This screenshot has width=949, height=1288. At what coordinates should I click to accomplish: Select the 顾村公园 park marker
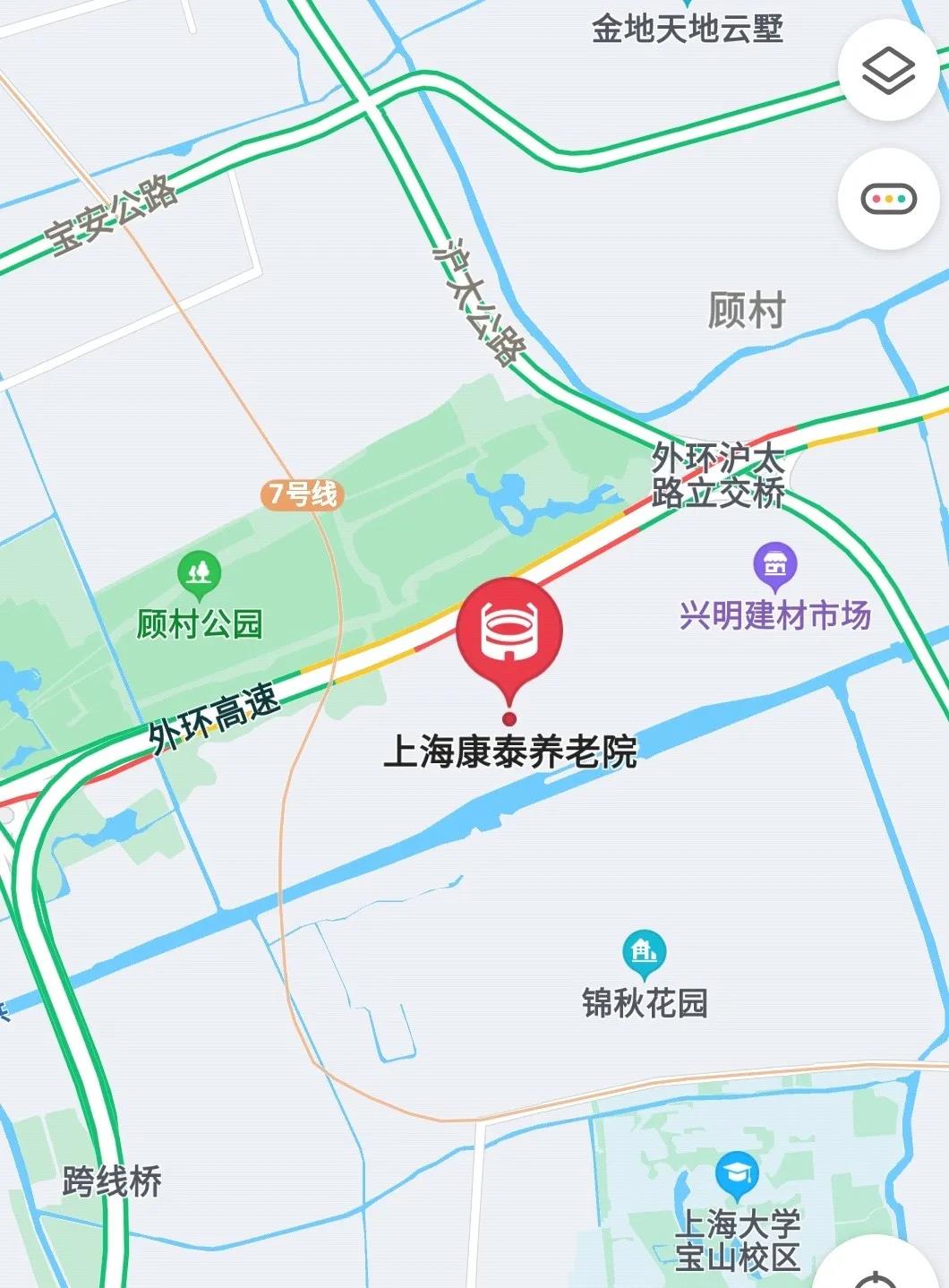(x=200, y=573)
